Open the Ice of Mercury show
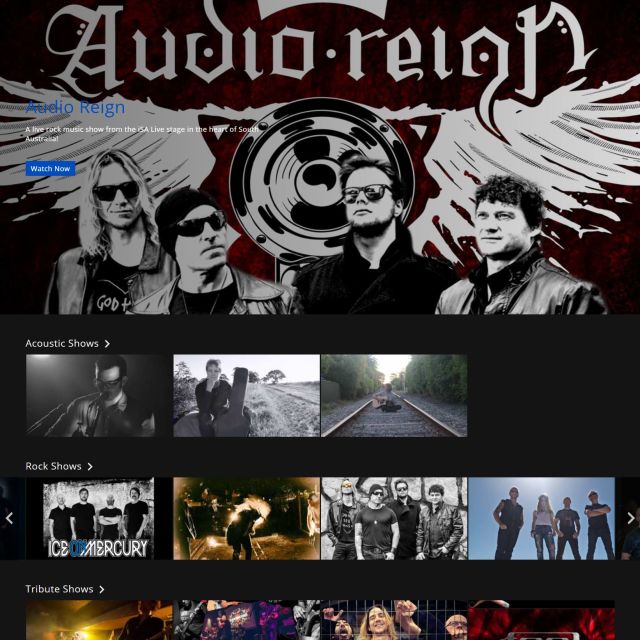 point(98,518)
